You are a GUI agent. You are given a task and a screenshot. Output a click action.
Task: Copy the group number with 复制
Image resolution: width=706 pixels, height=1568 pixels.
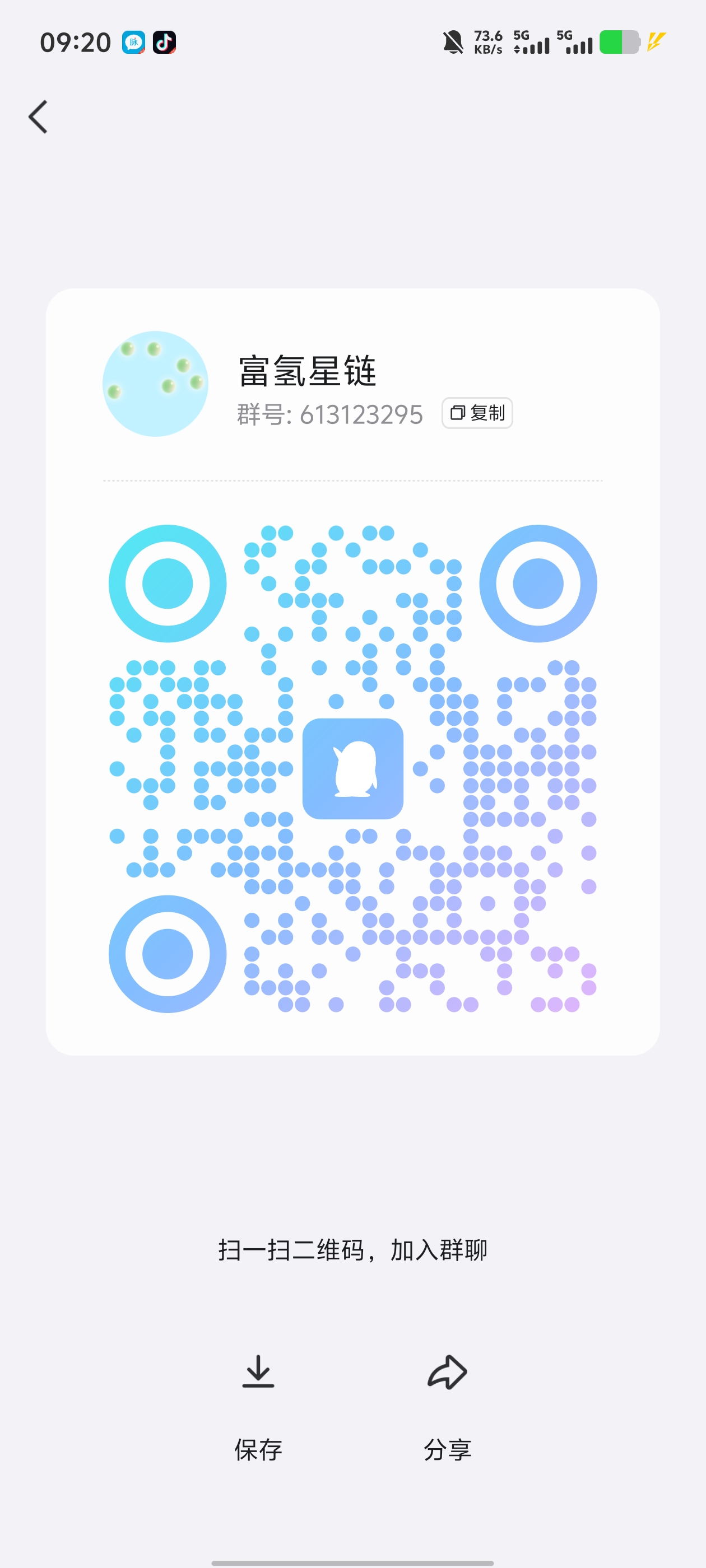click(x=477, y=413)
